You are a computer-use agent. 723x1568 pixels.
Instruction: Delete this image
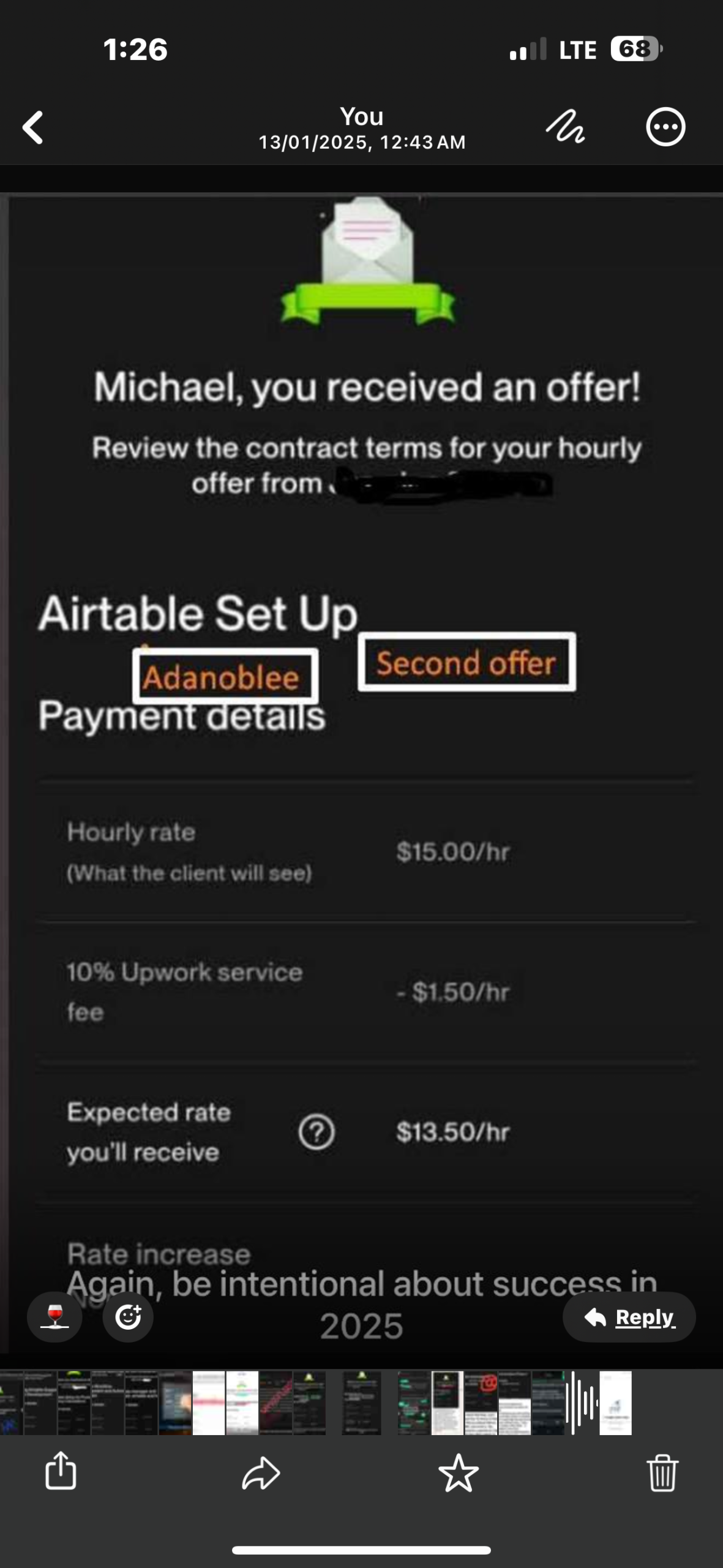662,1472
